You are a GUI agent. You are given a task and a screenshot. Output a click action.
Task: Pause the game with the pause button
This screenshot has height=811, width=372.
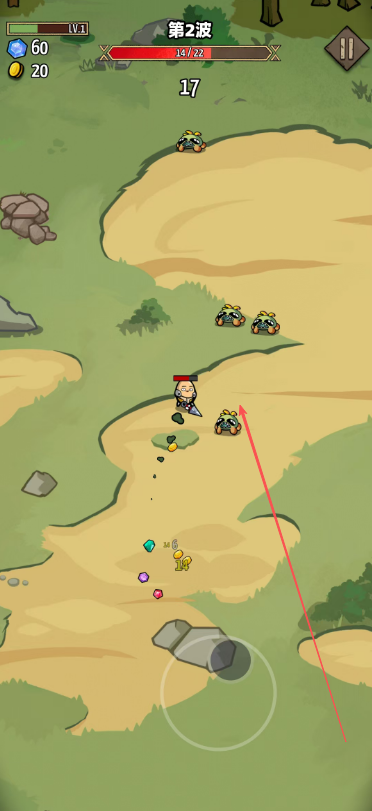pos(347,48)
